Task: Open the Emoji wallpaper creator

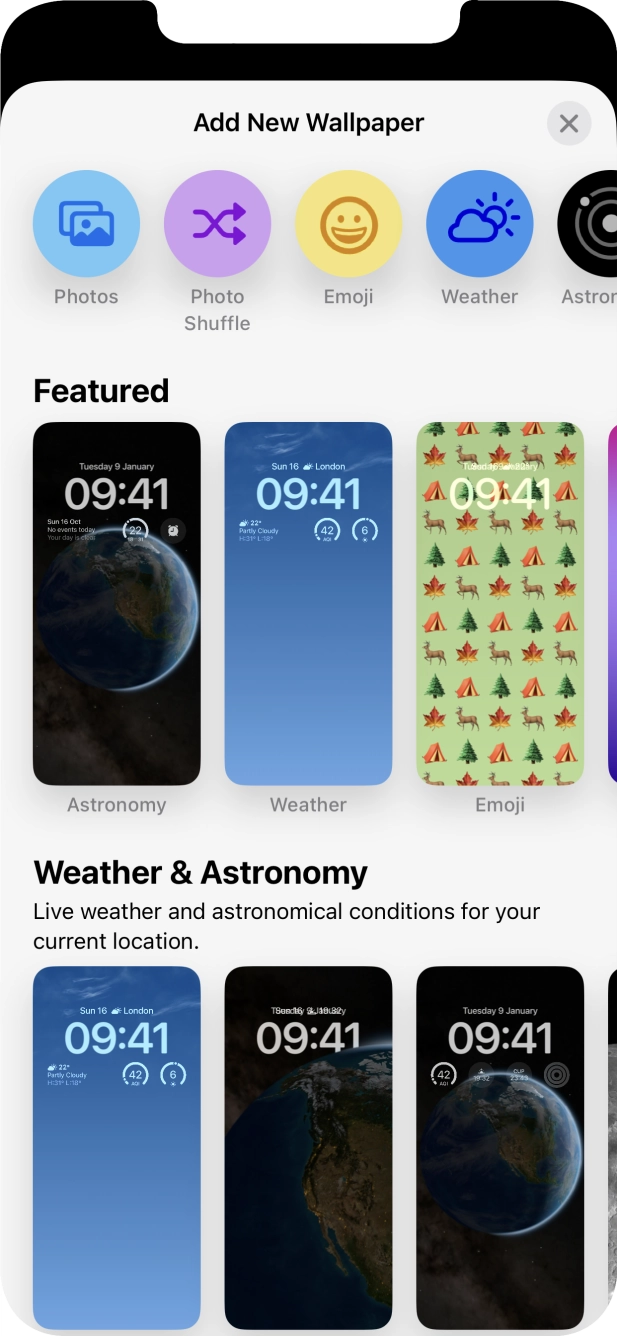Action: point(348,223)
